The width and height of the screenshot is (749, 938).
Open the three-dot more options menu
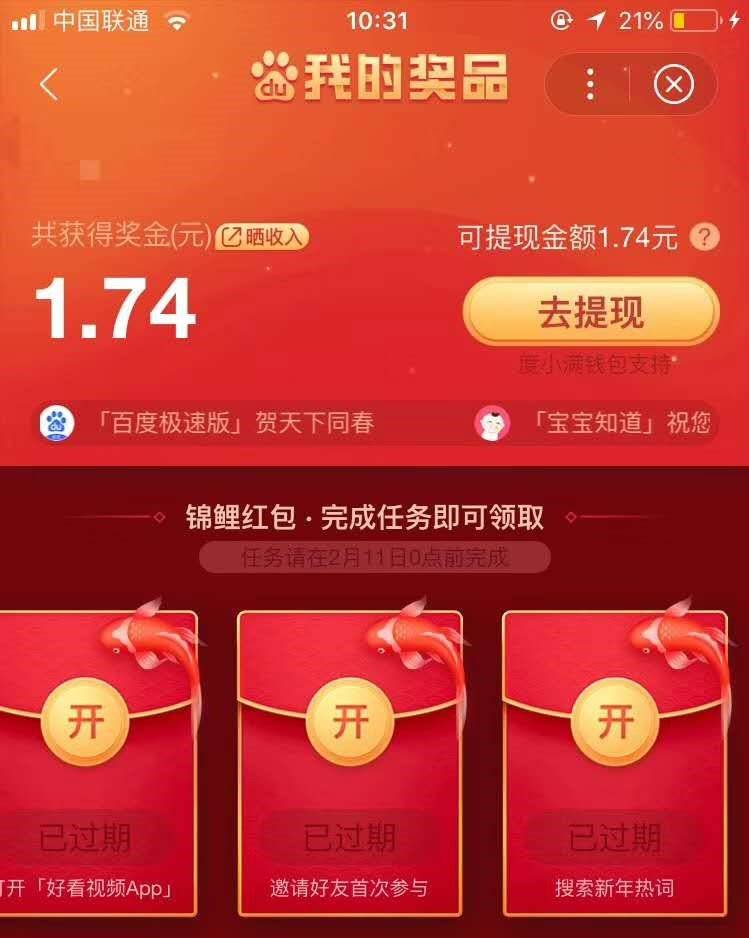tap(590, 85)
